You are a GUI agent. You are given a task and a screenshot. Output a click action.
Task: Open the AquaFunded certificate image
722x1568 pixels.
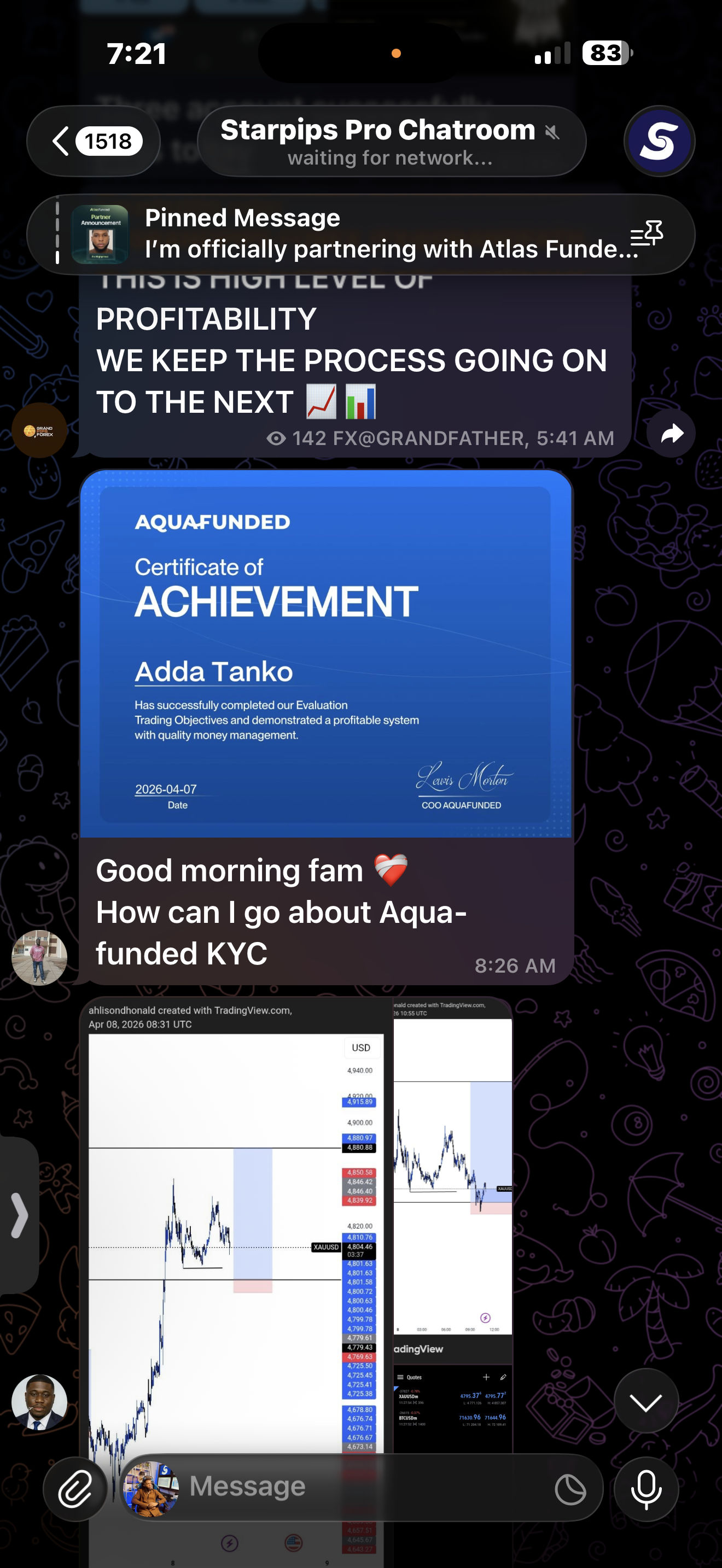pos(327,654)
